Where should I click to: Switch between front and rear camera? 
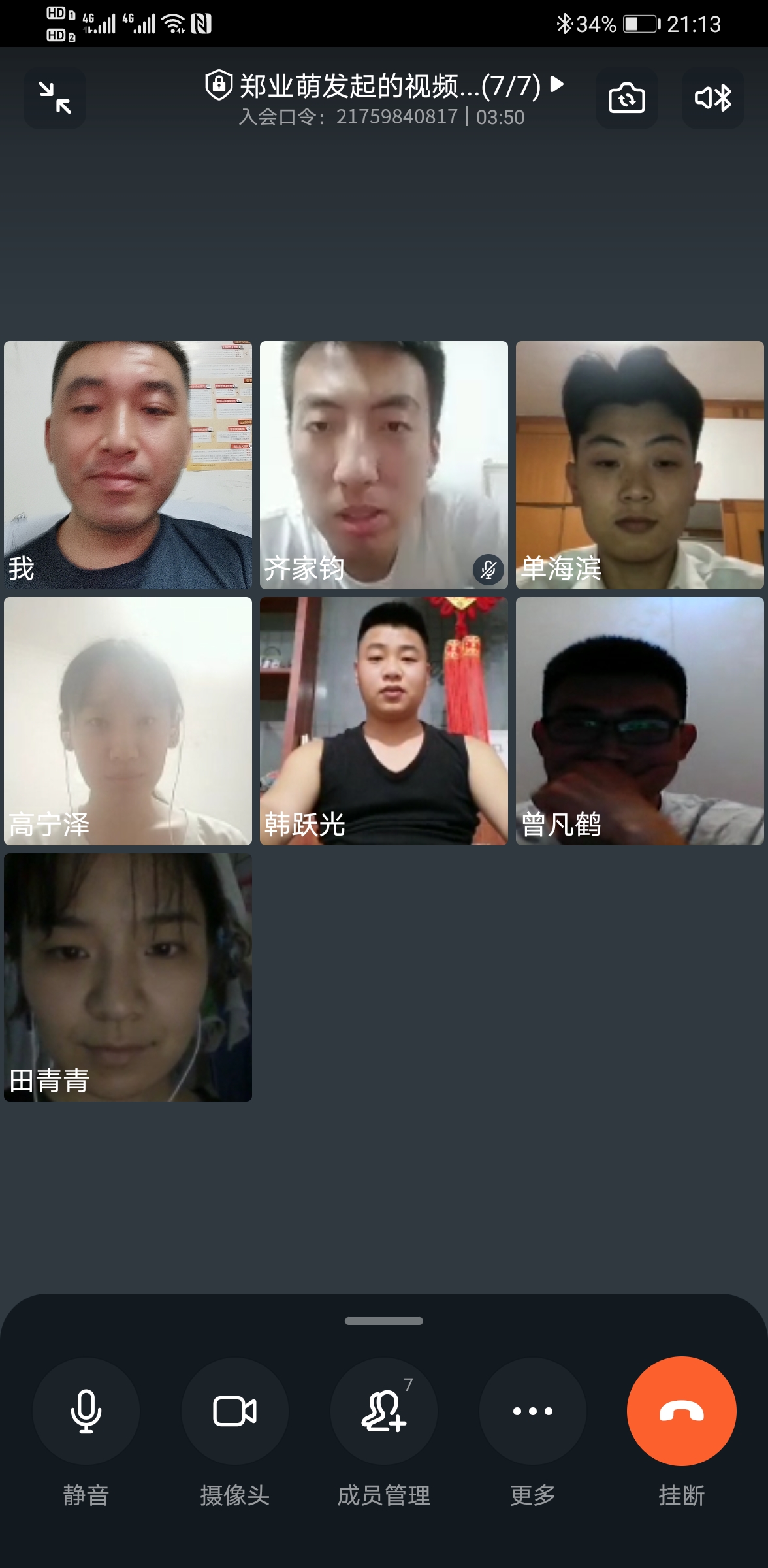pos(626,98)
